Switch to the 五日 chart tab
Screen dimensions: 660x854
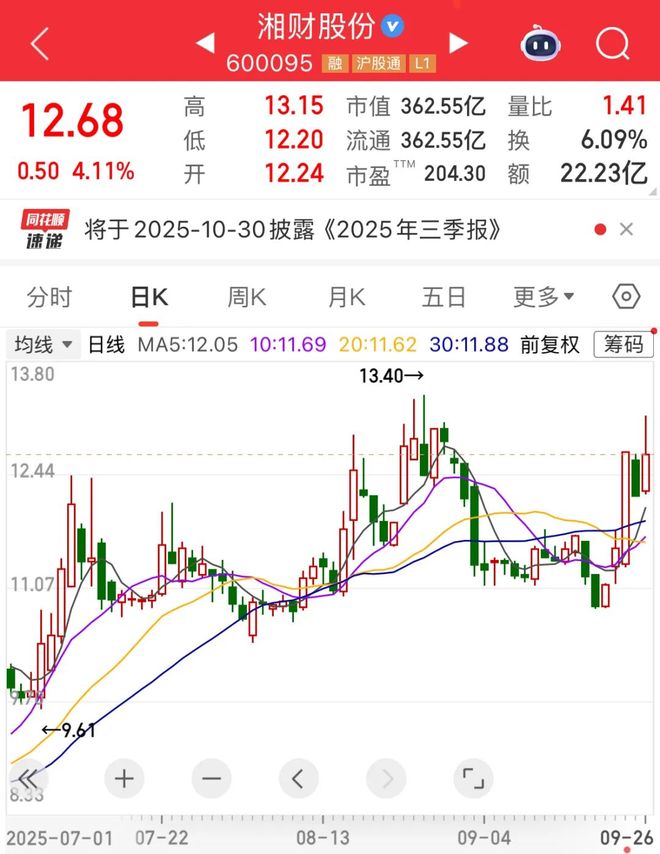[444, 297]
